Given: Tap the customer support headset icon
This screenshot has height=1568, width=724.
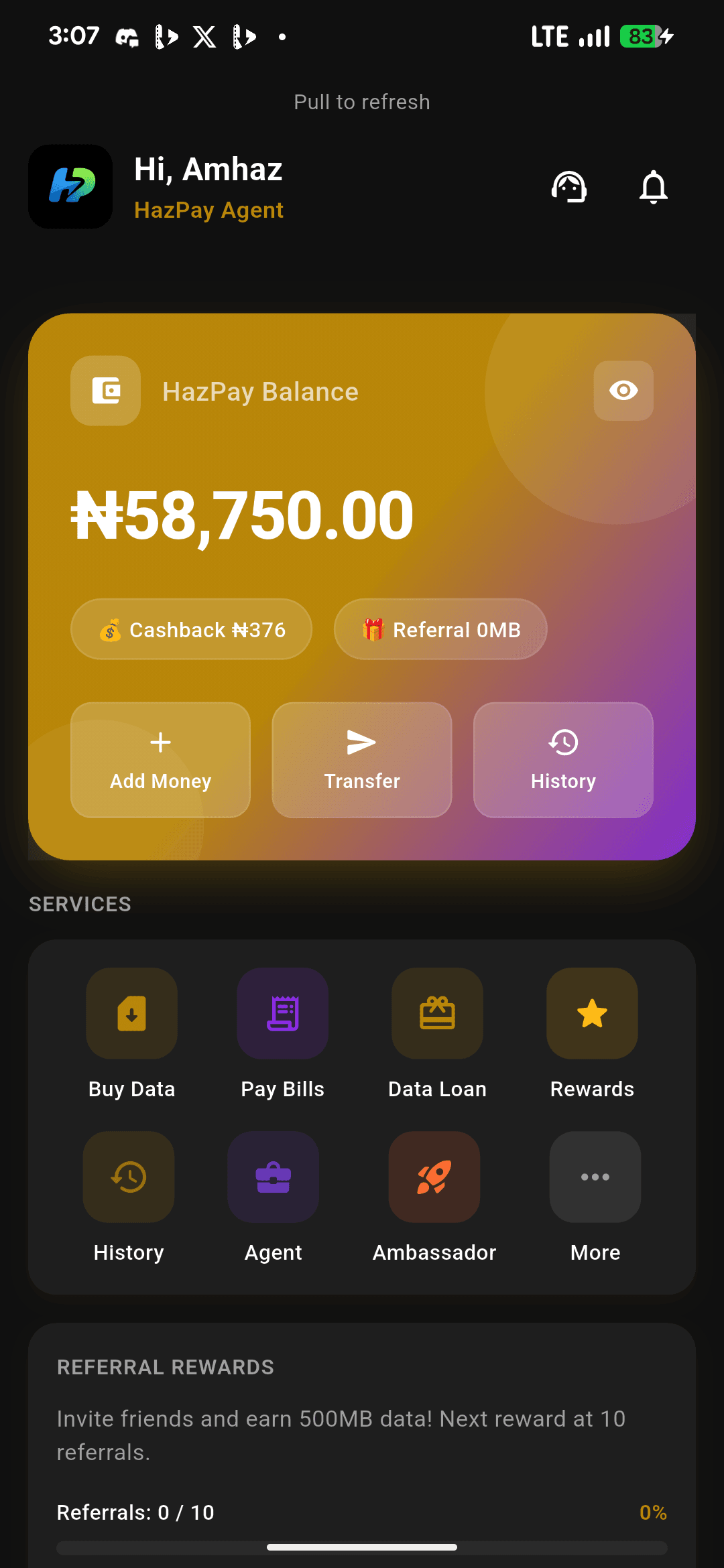Looking at the screenshot, I should [x=569, y=188].
